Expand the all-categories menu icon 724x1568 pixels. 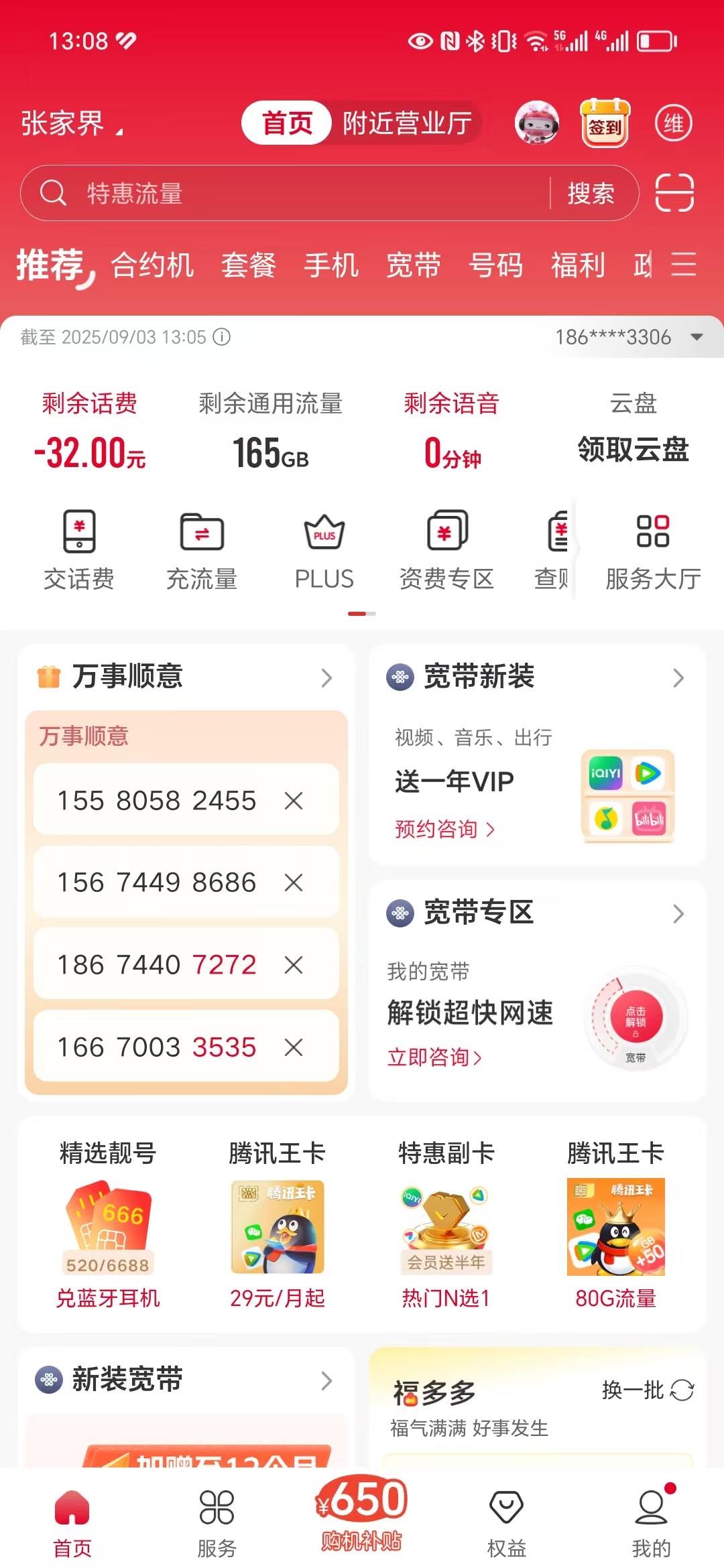click(683, 264)
